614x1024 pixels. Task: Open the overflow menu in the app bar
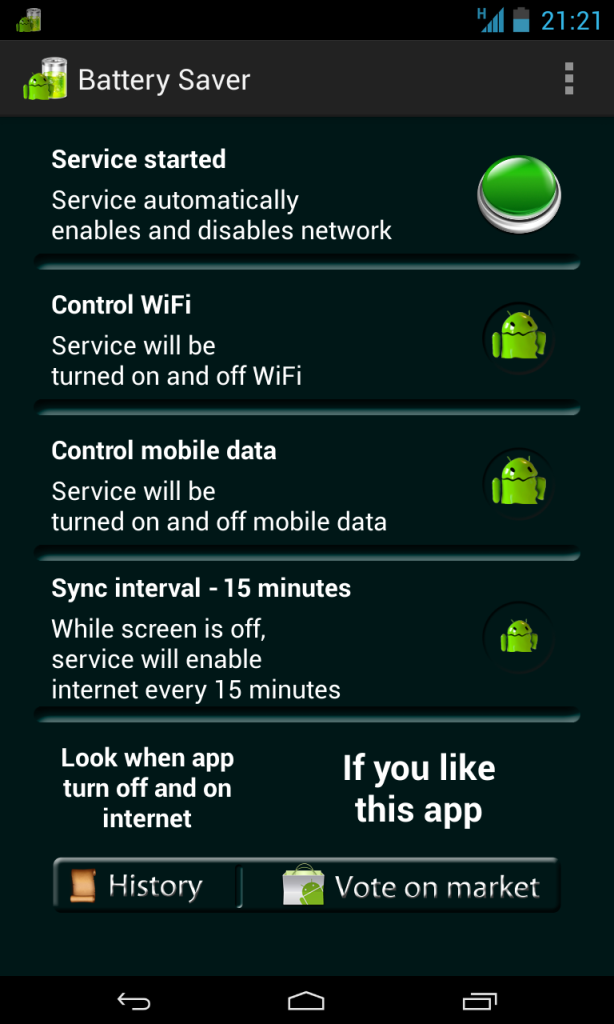pyautogui.click(x=568, y=79)
